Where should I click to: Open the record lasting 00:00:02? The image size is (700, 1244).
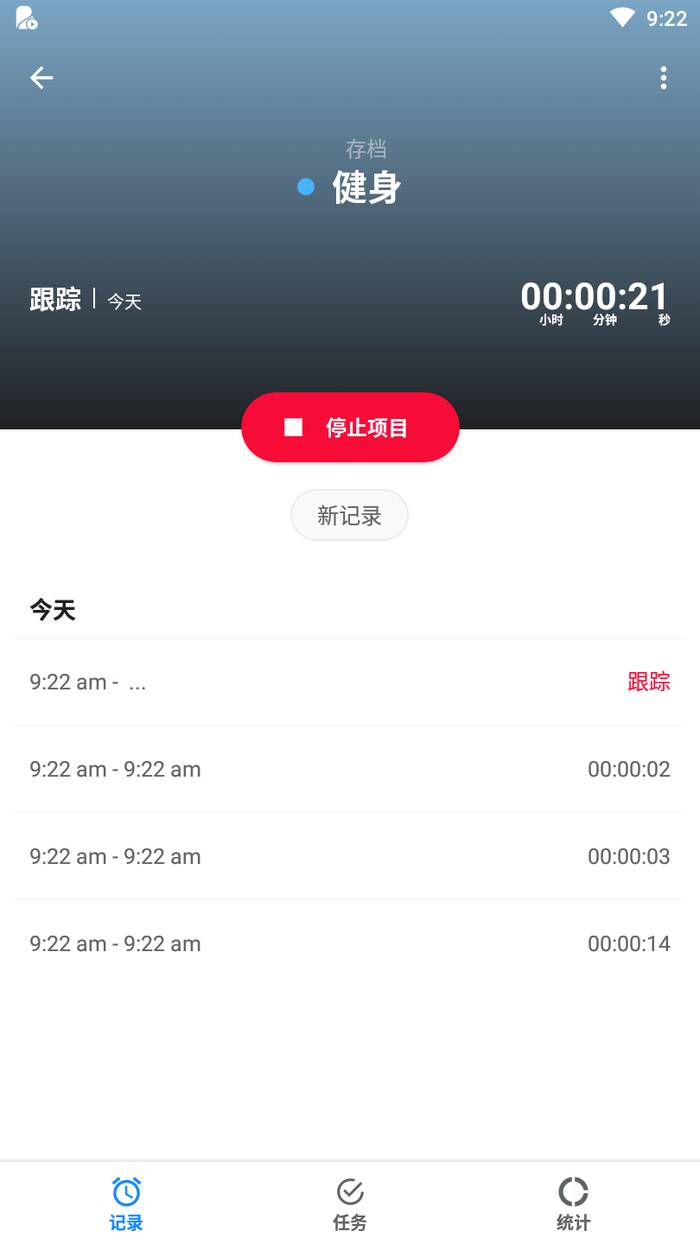(x=349, y=769)
